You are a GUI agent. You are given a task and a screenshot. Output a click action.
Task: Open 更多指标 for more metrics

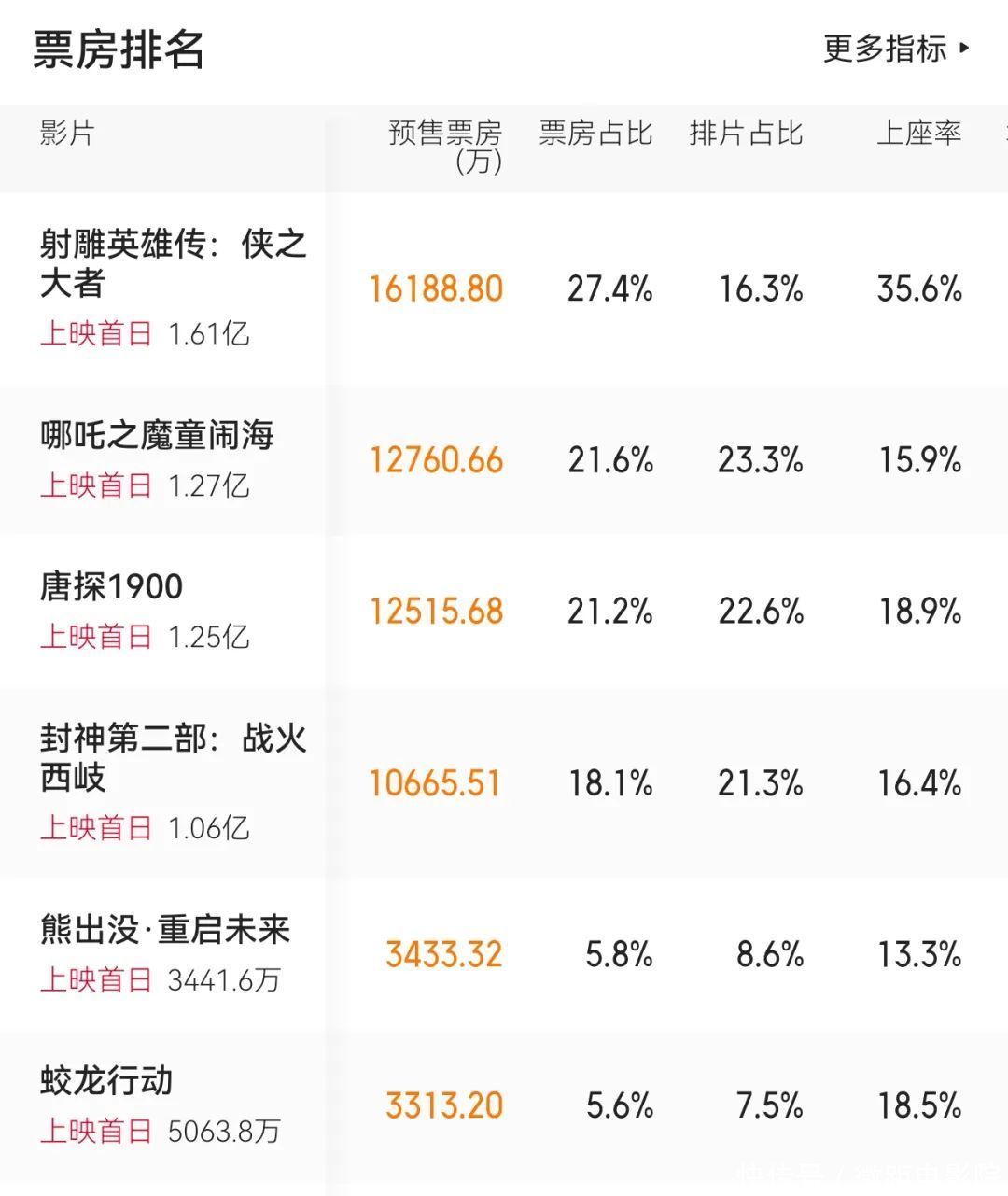point(896,49)
